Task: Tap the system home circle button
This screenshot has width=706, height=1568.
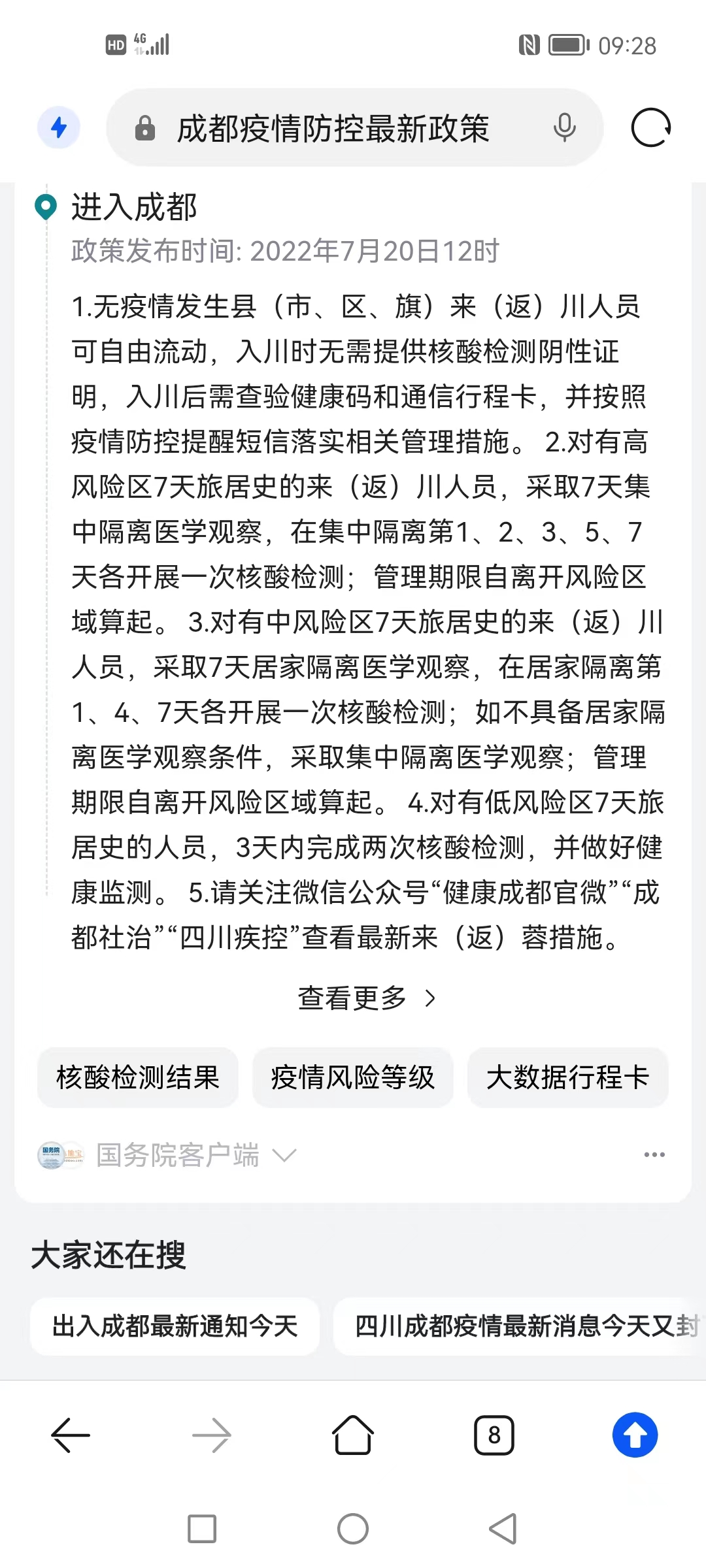Action: (x=353, y=1529)
